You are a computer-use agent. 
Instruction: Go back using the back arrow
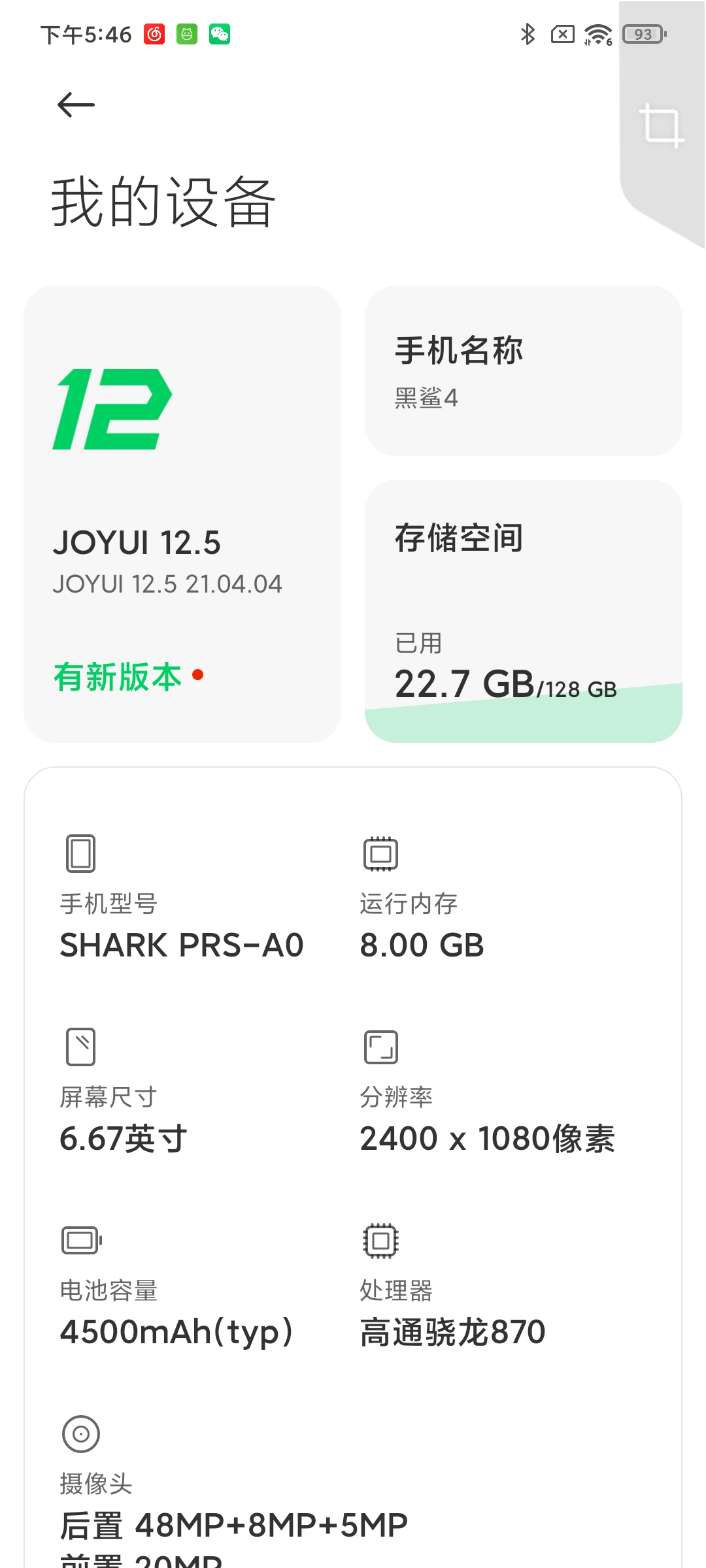tap(76, 105)
